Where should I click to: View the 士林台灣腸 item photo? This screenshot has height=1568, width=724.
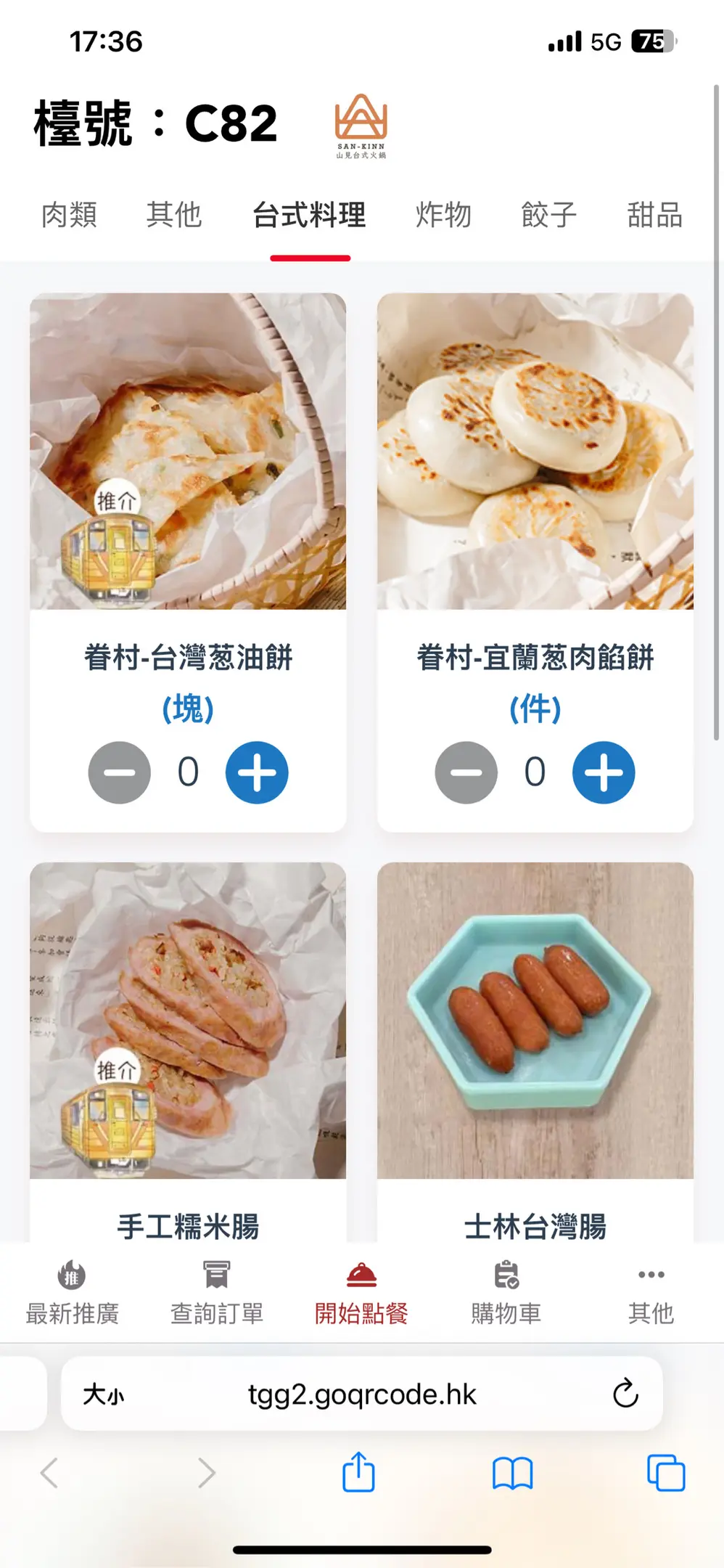pos(535,1020)
